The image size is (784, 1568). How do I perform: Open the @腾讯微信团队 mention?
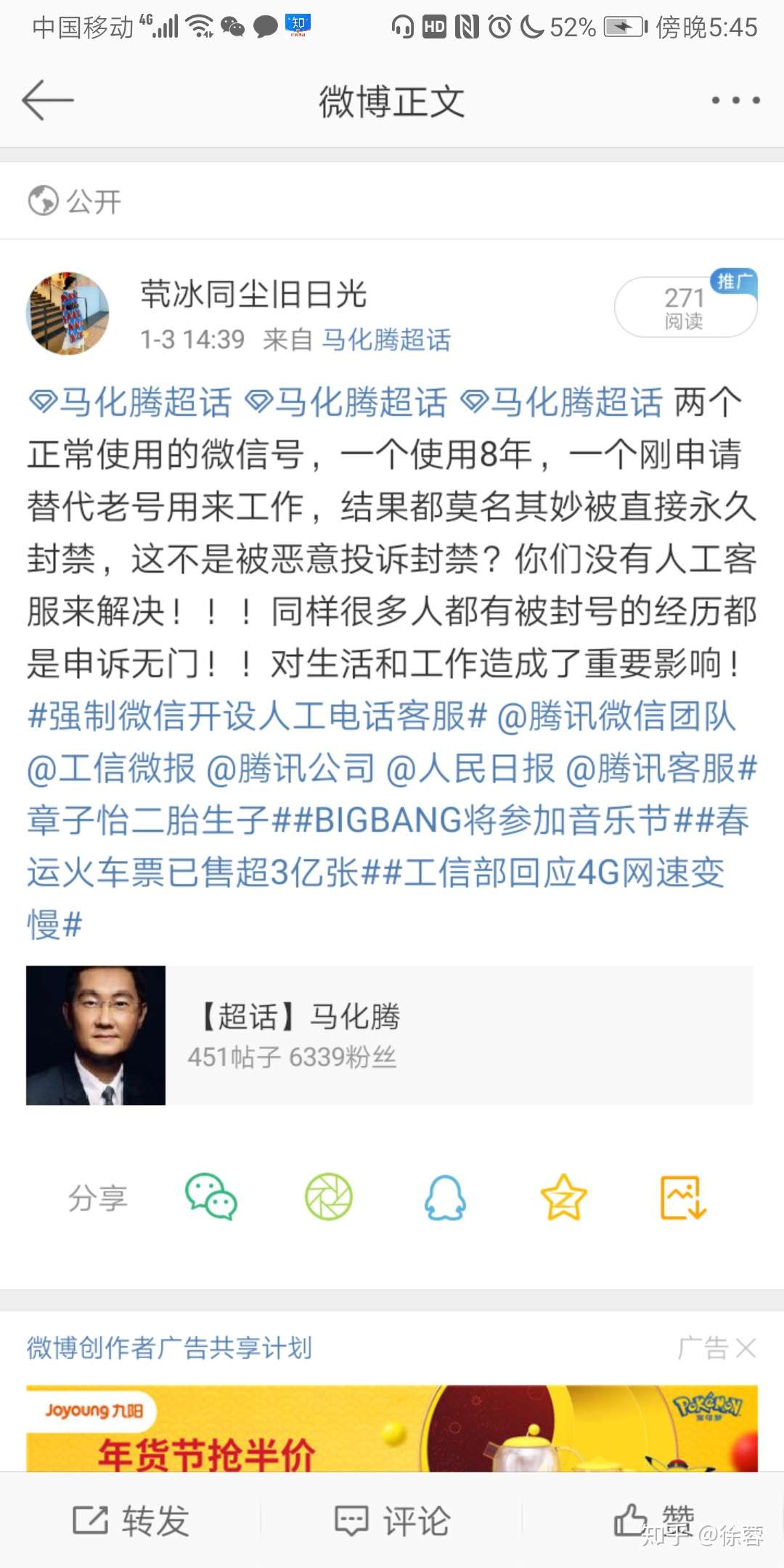(x=616, y=716)
